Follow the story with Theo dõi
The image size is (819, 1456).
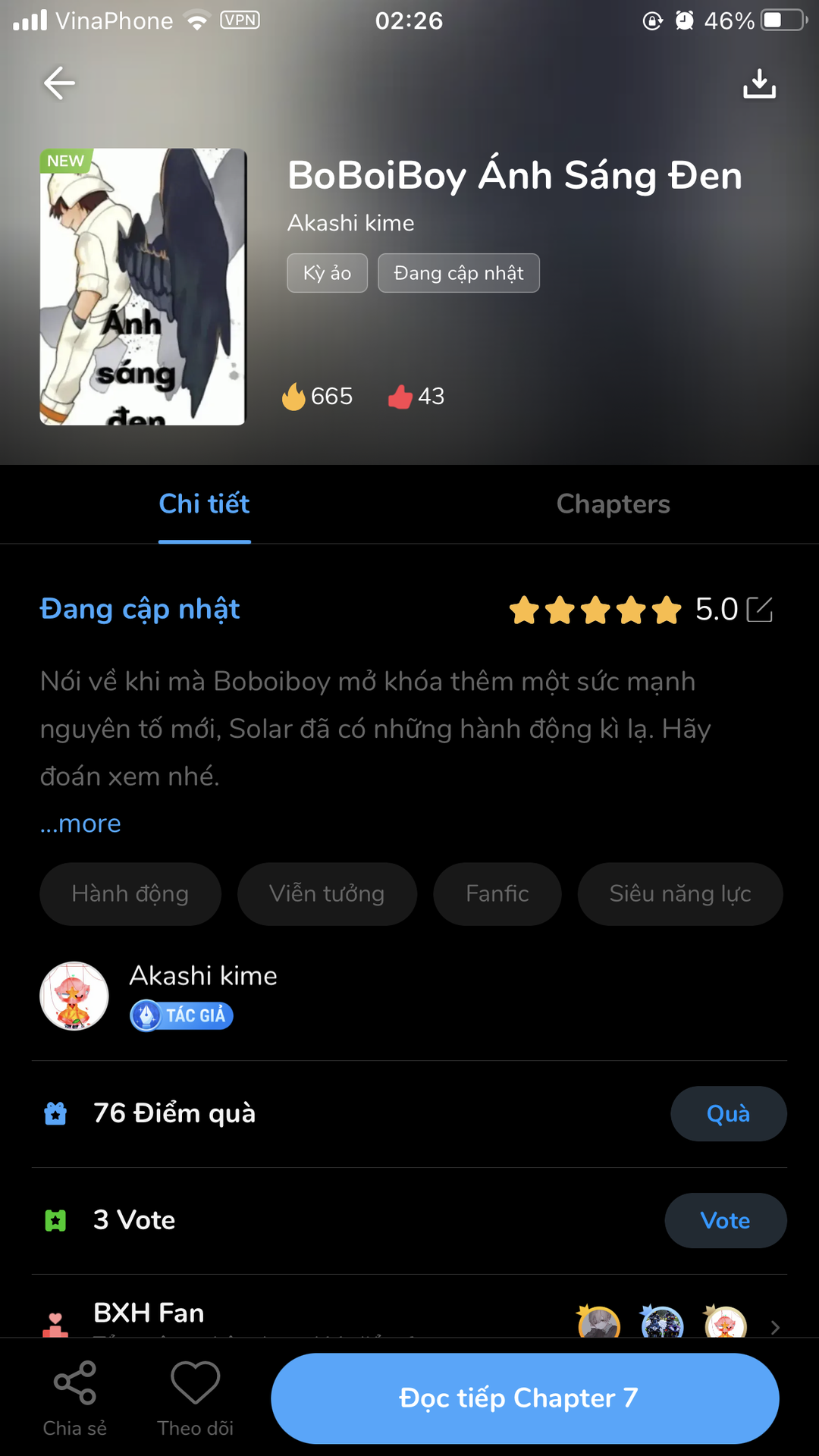(196, 1398)
